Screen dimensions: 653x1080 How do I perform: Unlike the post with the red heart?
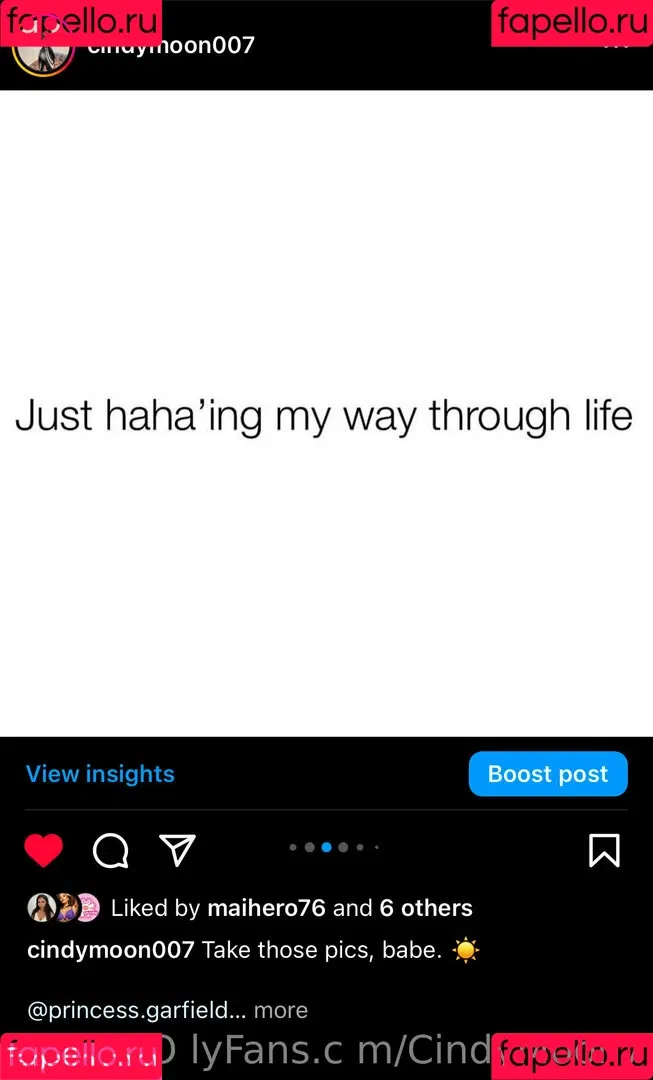pos(43,850)
